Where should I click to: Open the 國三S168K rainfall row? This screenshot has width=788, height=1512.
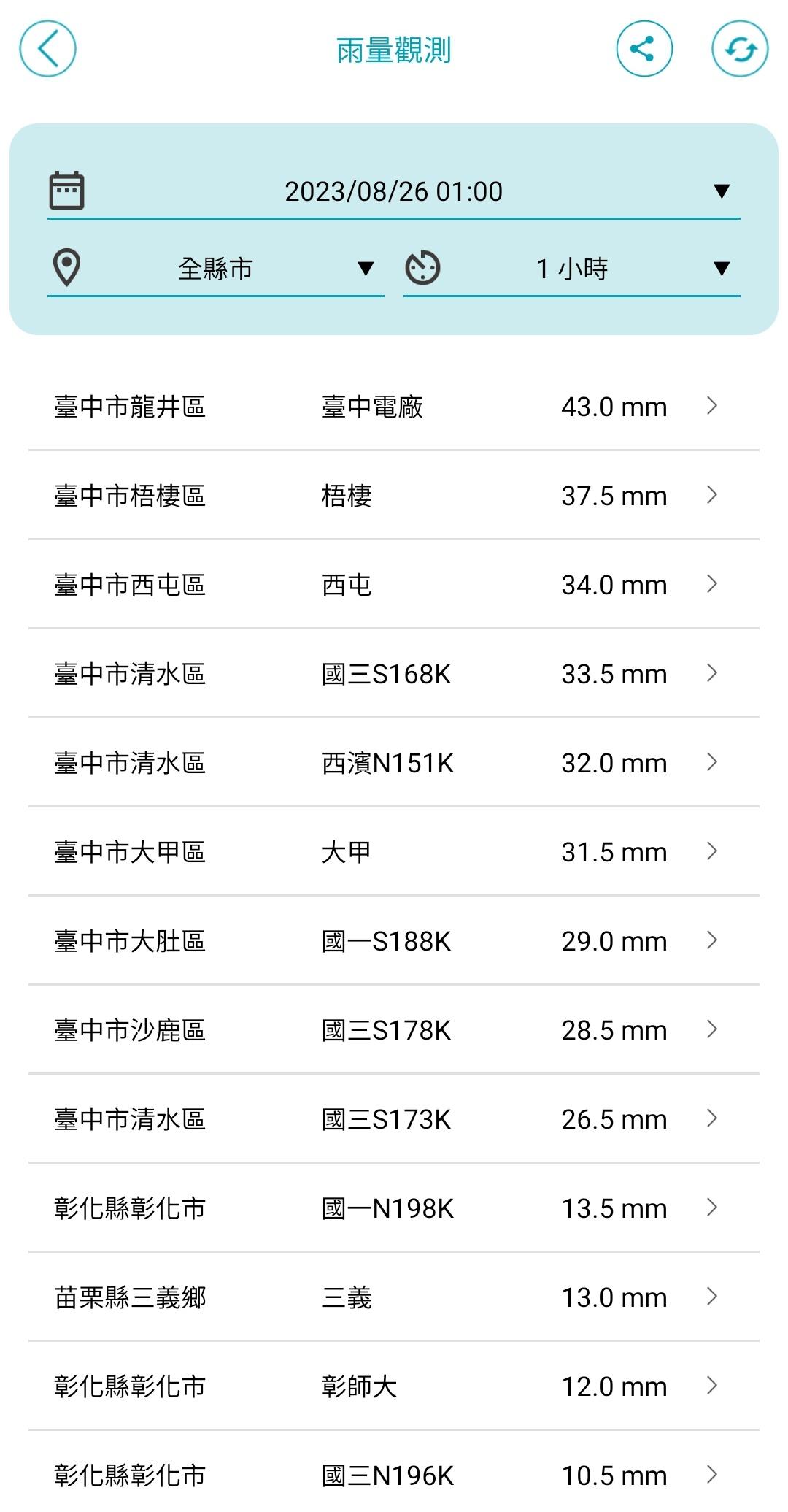(394, 674)
